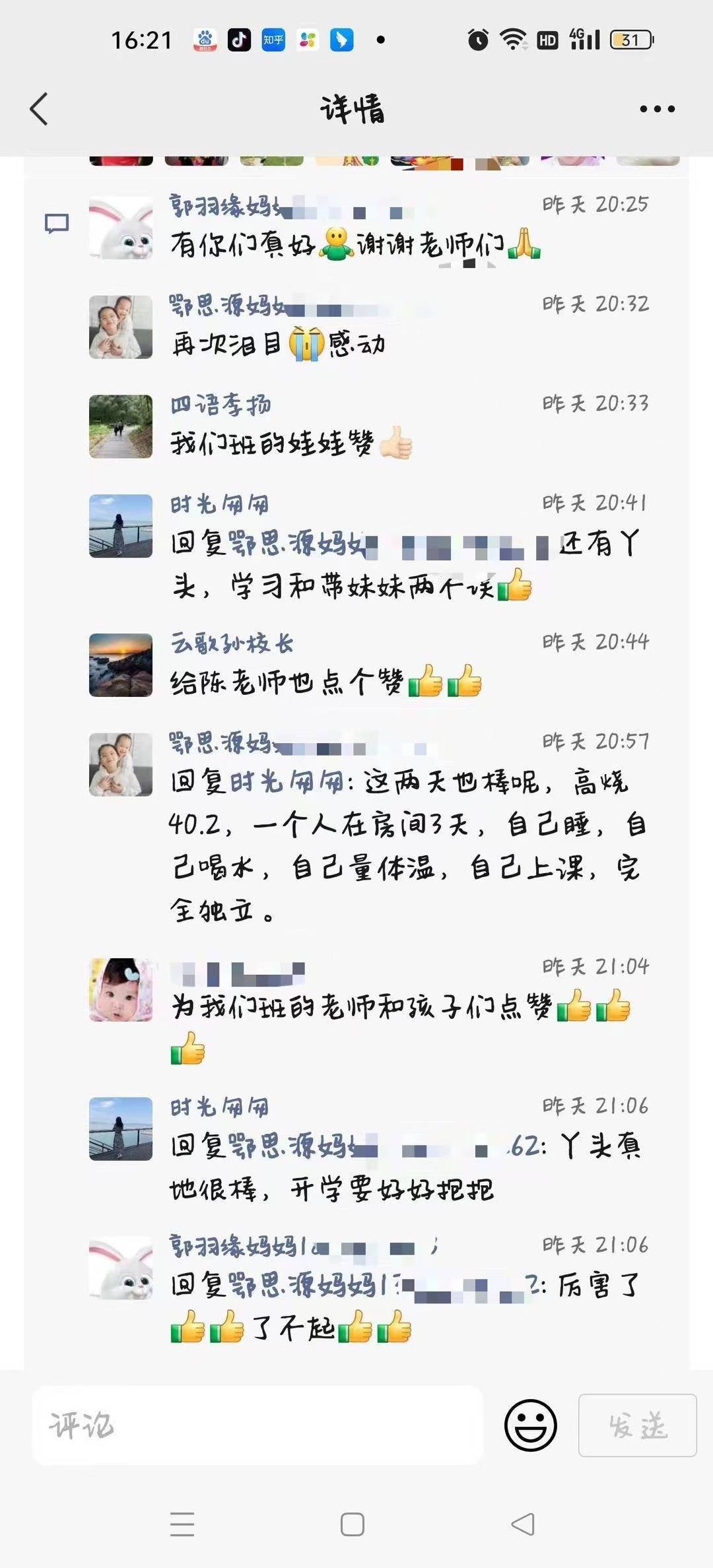Go back from the 详情 page
Viewport: 713px width, 1568px height.
[x=40, y=109]
